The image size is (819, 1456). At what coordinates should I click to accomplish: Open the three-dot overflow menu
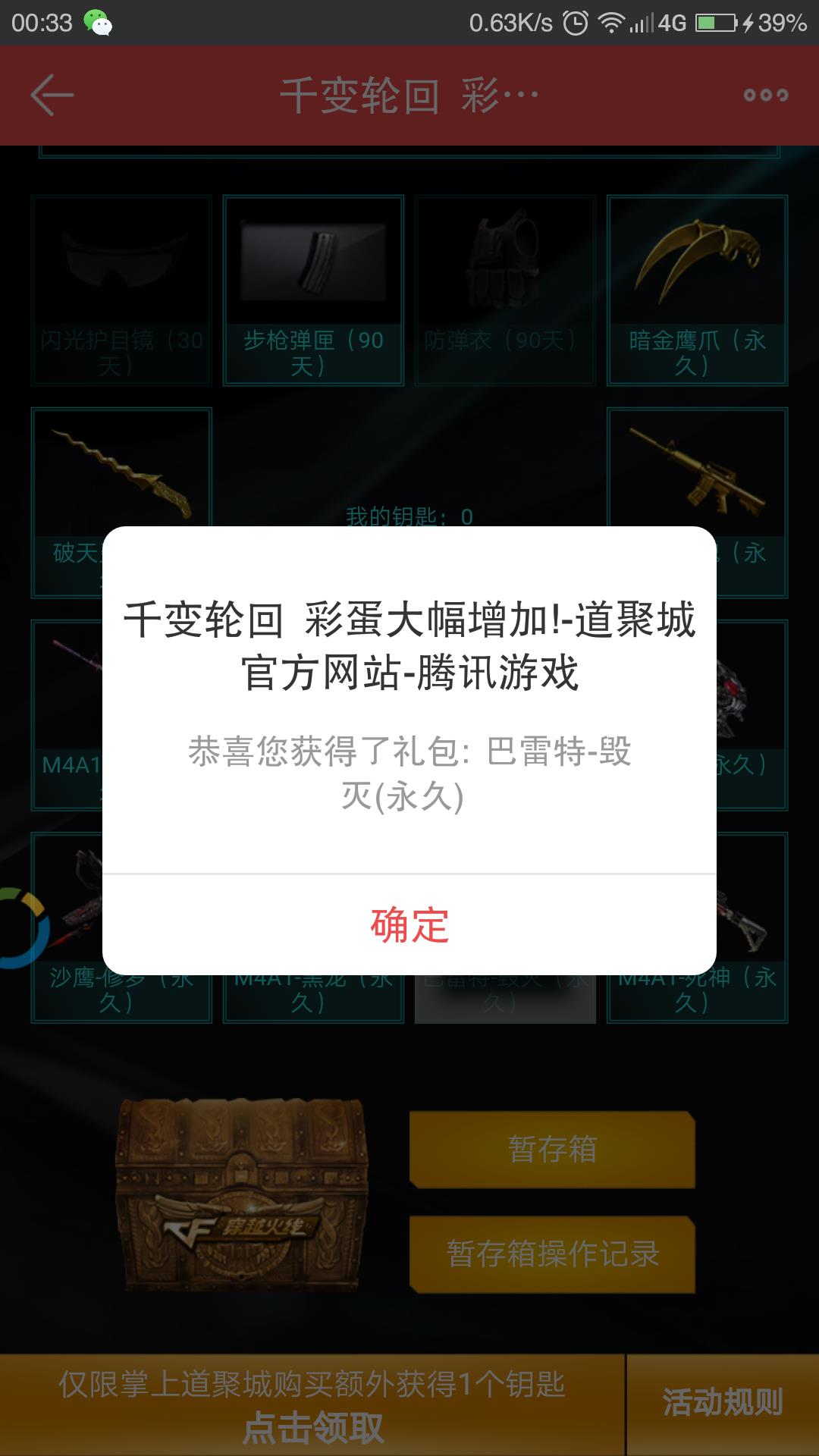766,95
